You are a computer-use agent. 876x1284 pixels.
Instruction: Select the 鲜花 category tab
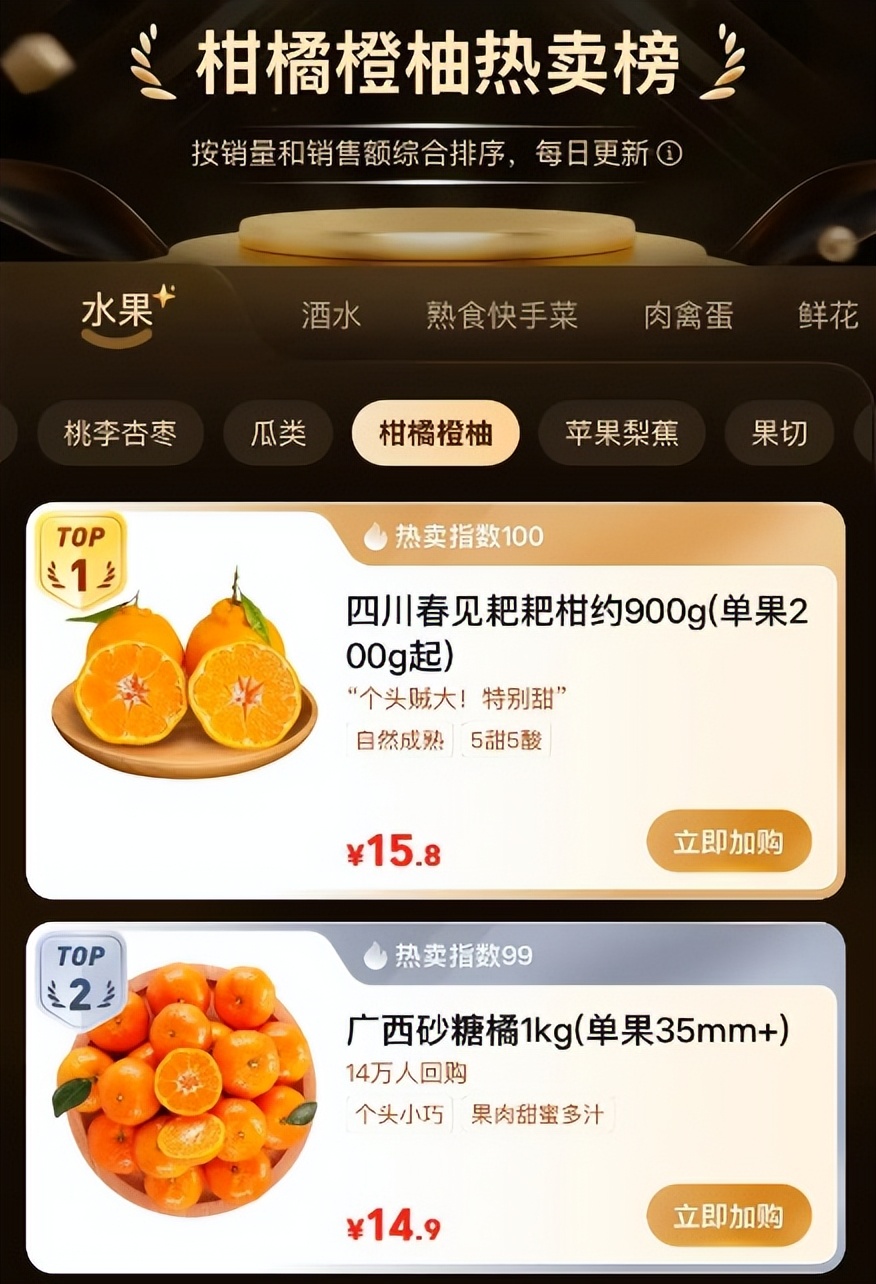[x=828, y=316]
